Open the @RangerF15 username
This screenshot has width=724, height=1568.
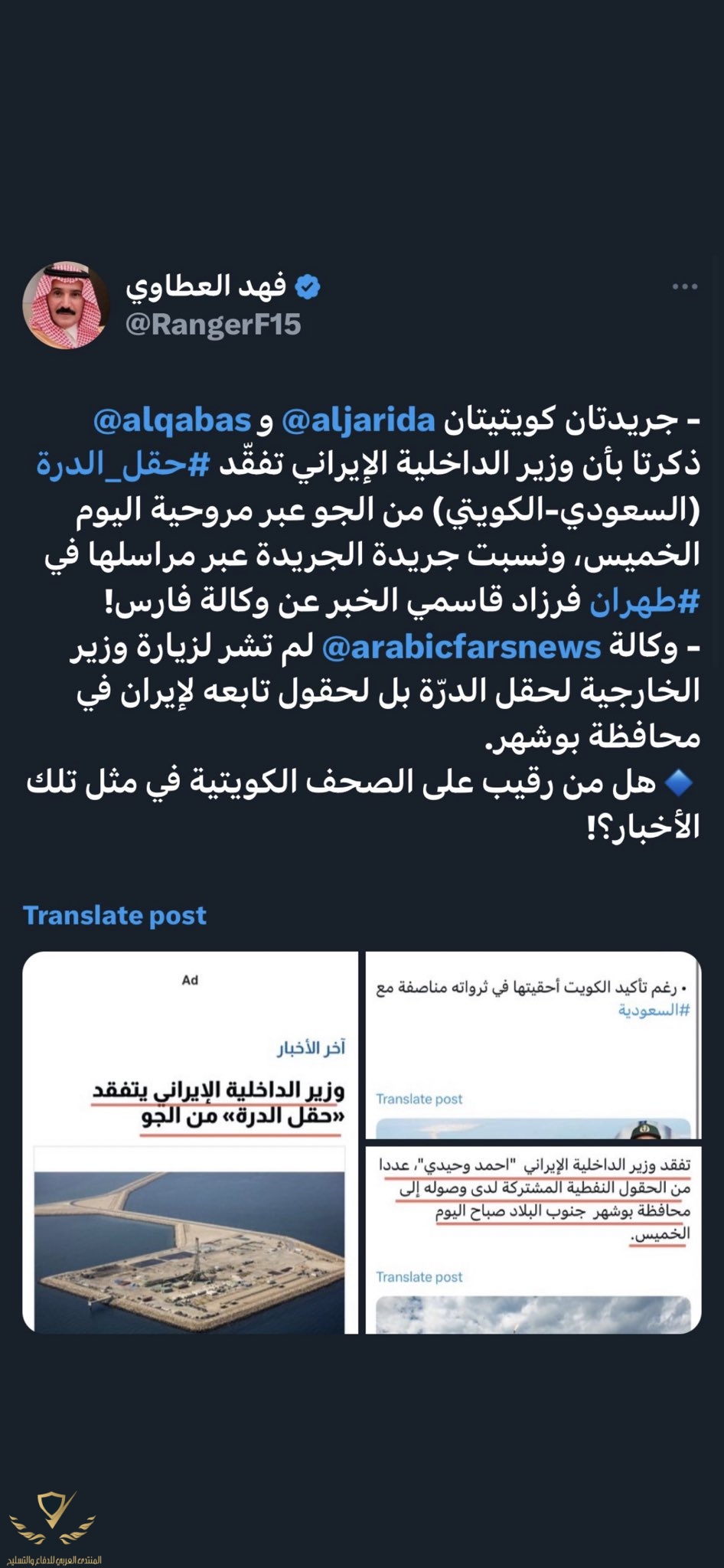[x=213, y=325]
